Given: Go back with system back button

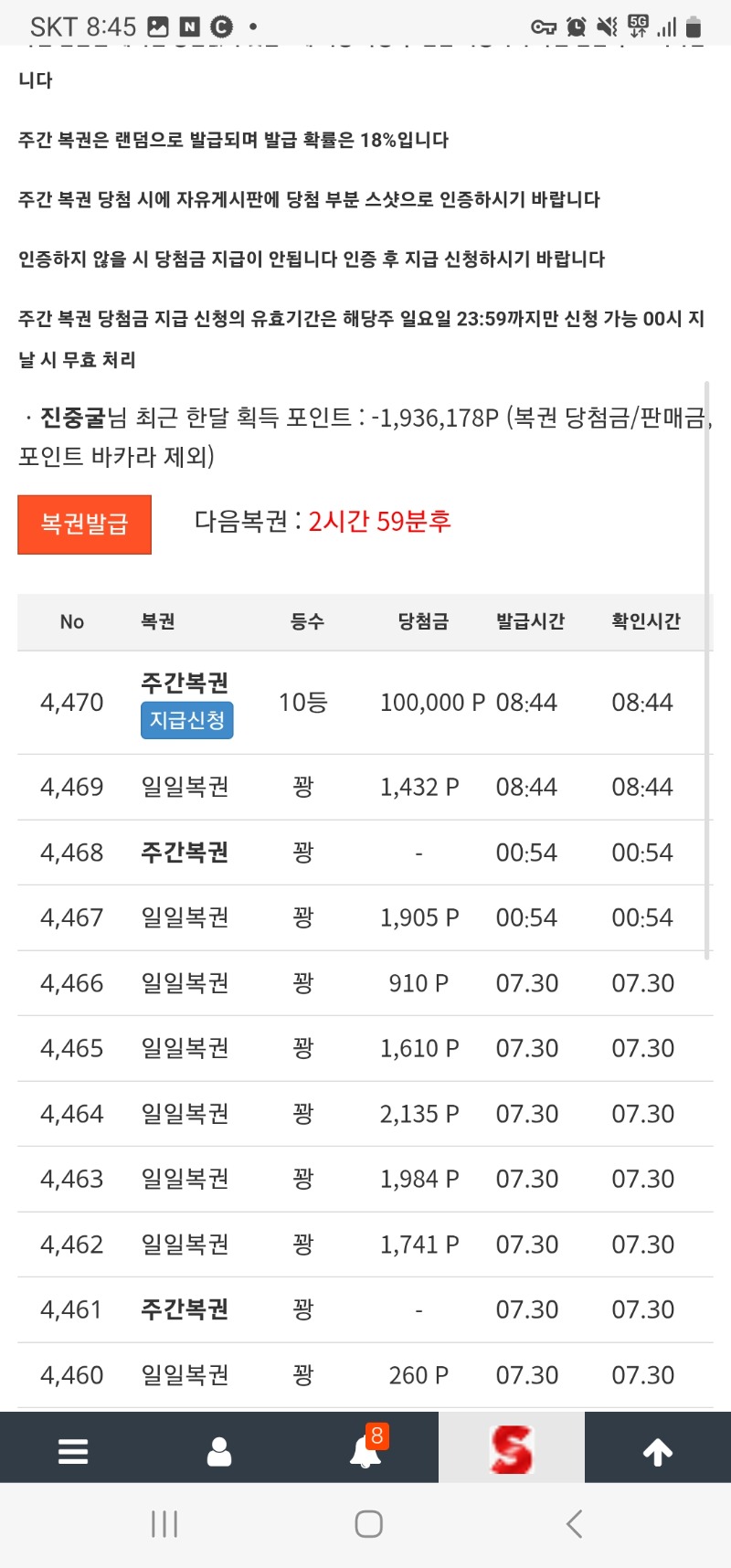Looking at the screenshot, I should [574, 1524].
